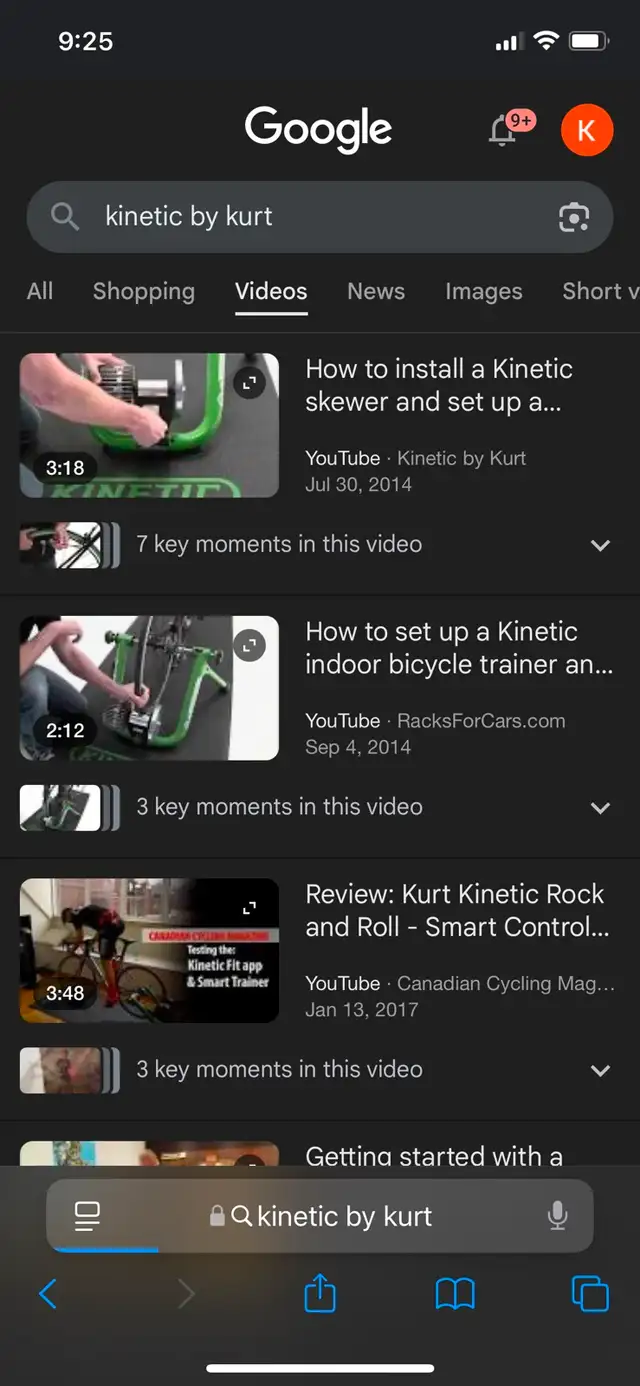Tap the Safari address bar

320,1216
